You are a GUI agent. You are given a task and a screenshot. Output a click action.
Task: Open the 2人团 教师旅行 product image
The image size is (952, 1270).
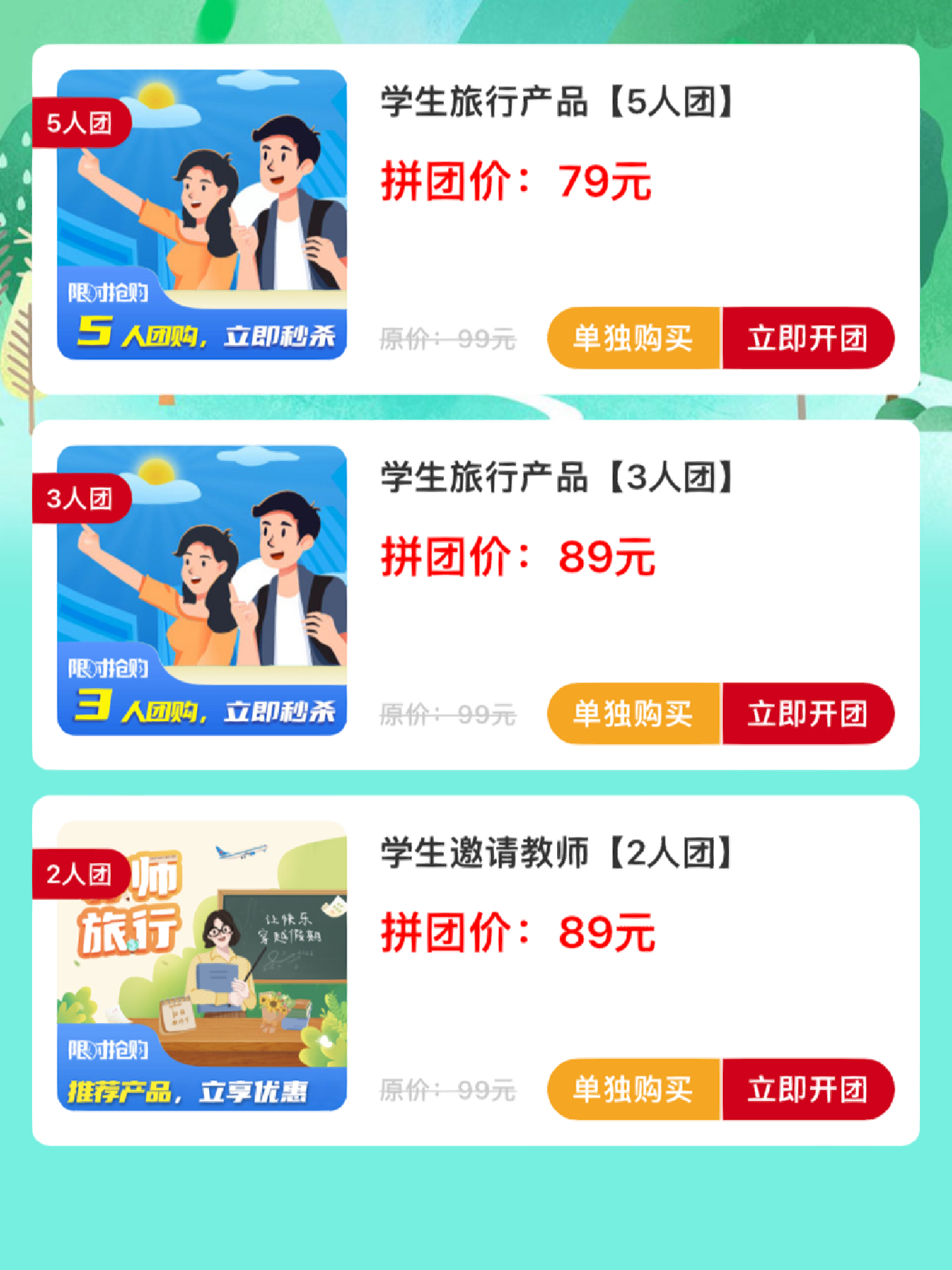click(202, 966)
